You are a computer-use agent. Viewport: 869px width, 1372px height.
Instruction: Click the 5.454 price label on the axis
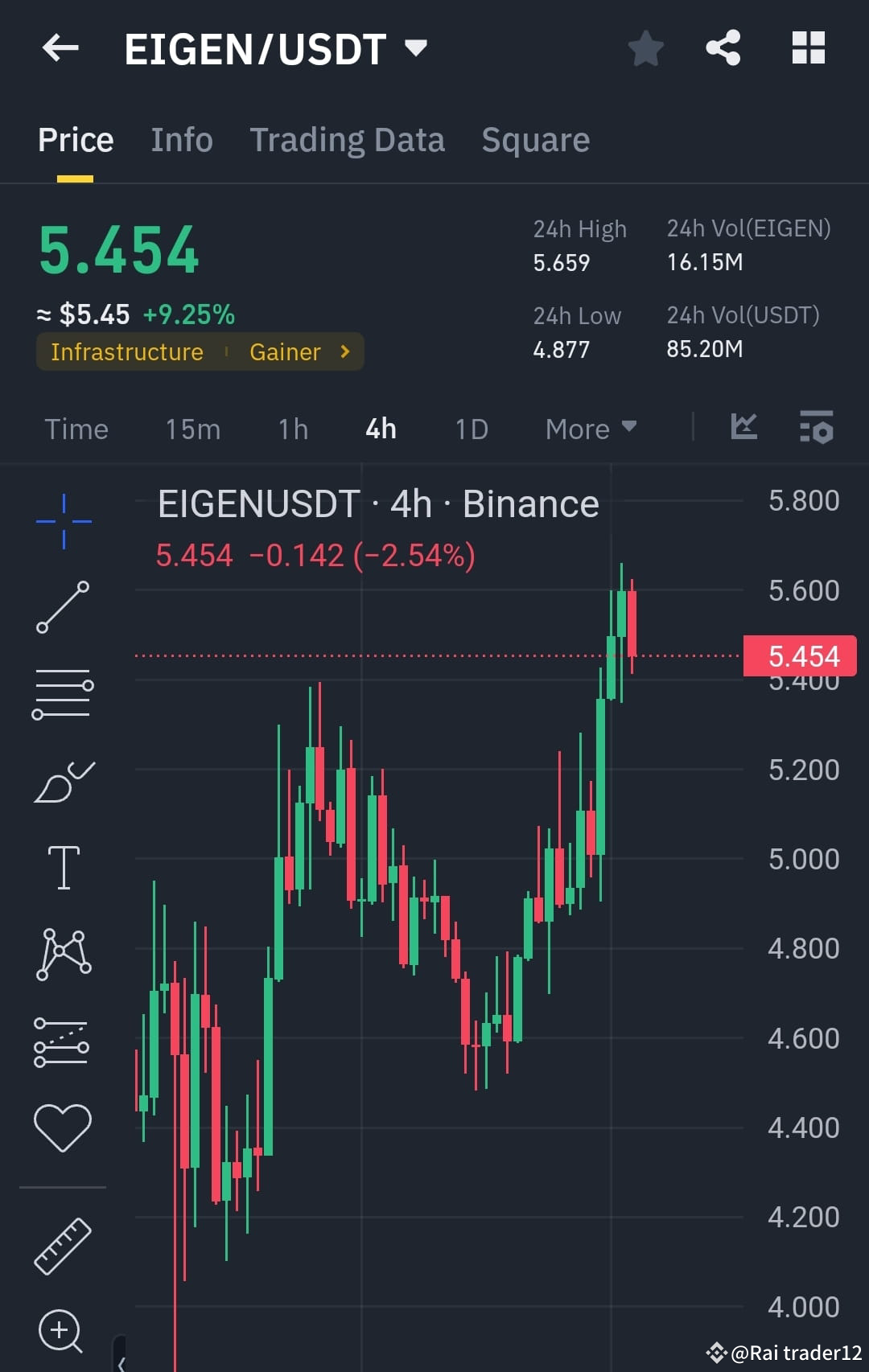coord(801,655)
